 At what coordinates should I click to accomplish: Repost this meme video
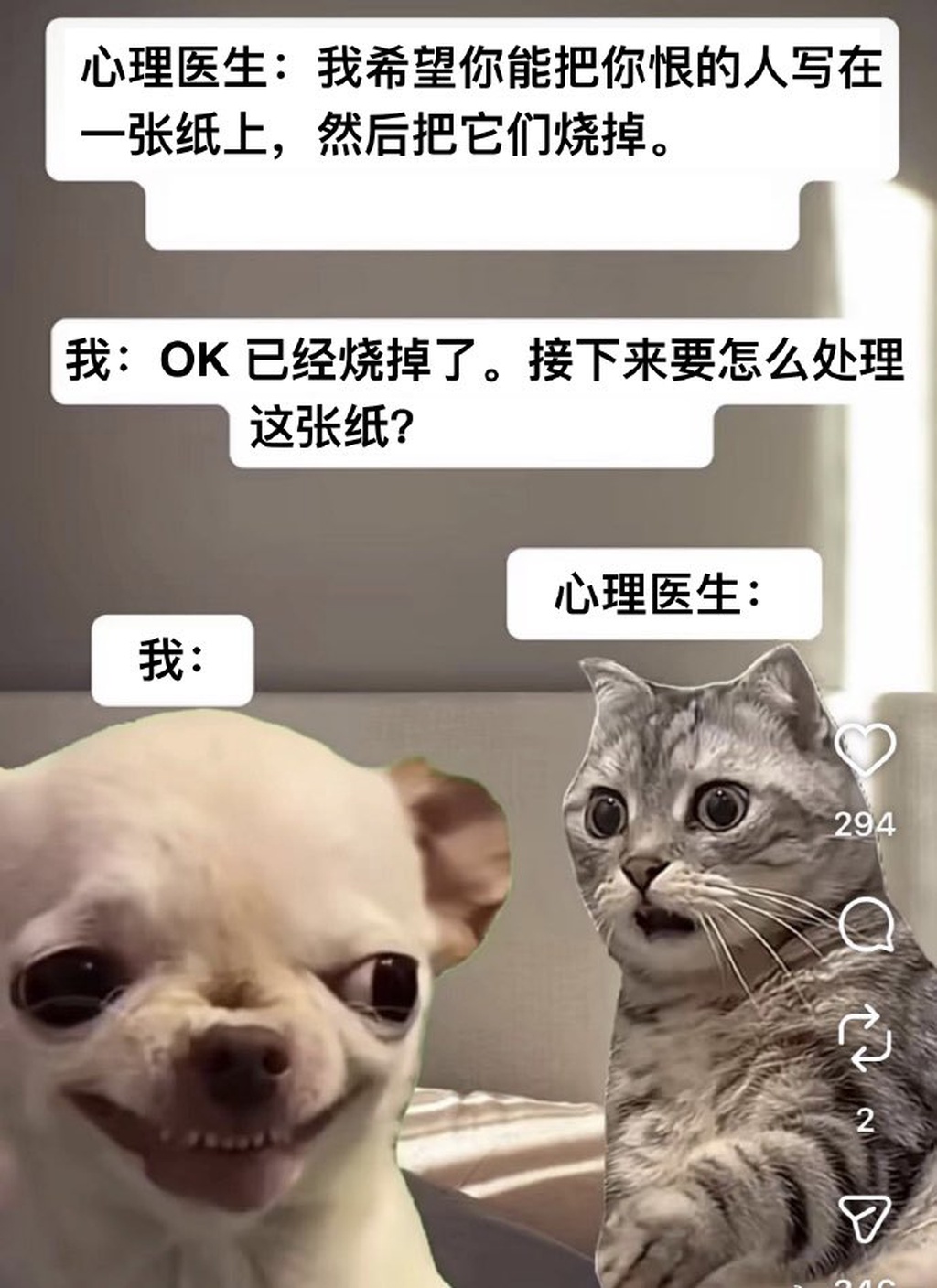tap(865, 1039)
